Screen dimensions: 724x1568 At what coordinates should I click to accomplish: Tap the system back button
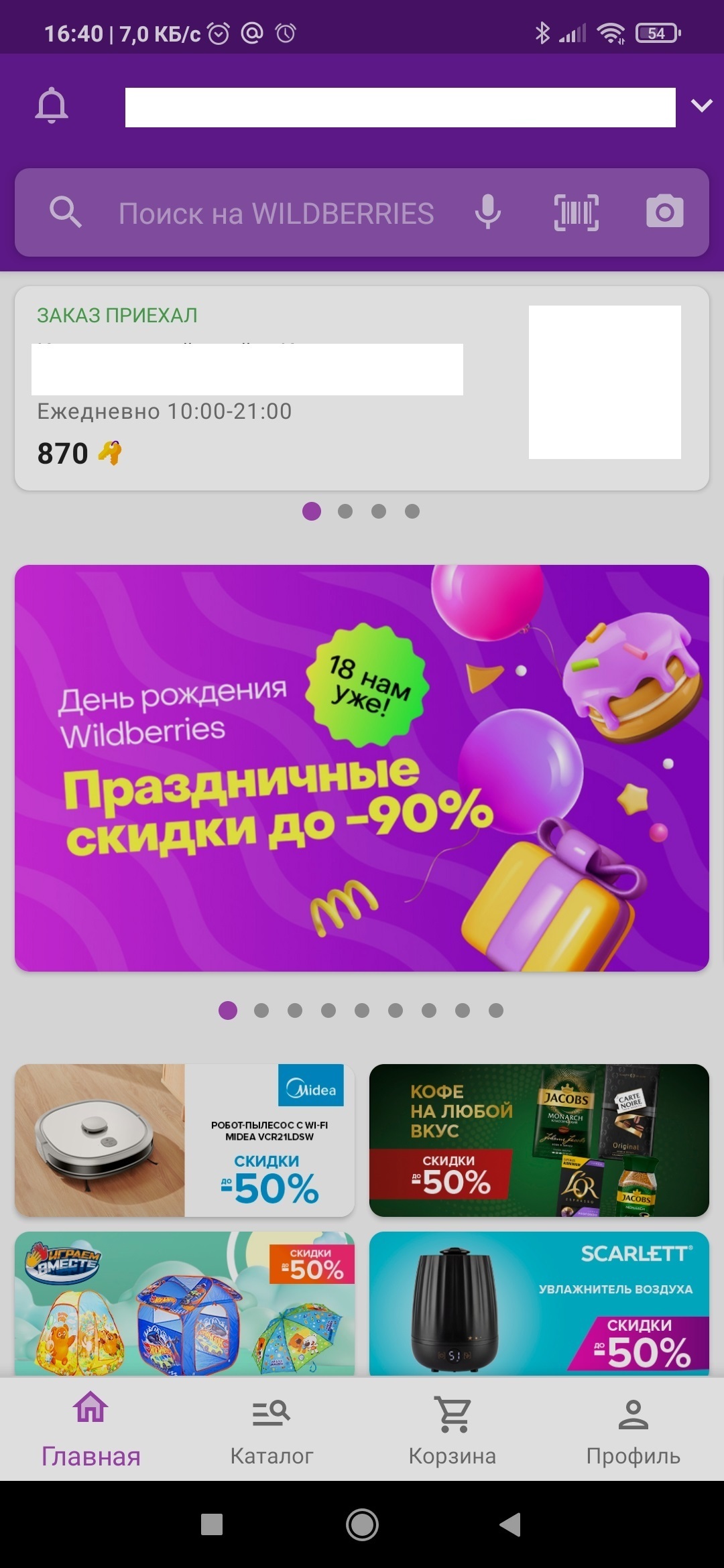pos(510,1524)
